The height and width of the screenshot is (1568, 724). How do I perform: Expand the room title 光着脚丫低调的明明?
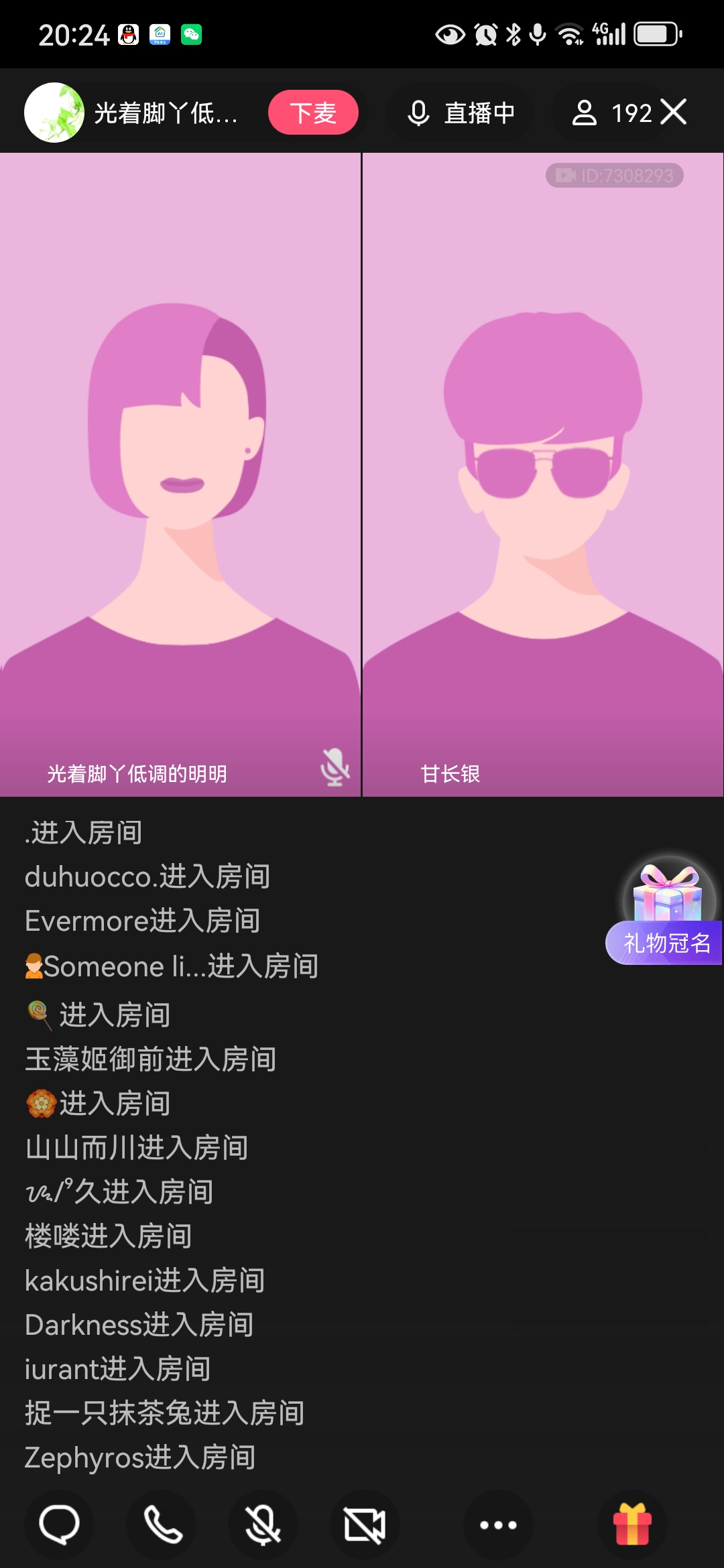pos(168,112)
